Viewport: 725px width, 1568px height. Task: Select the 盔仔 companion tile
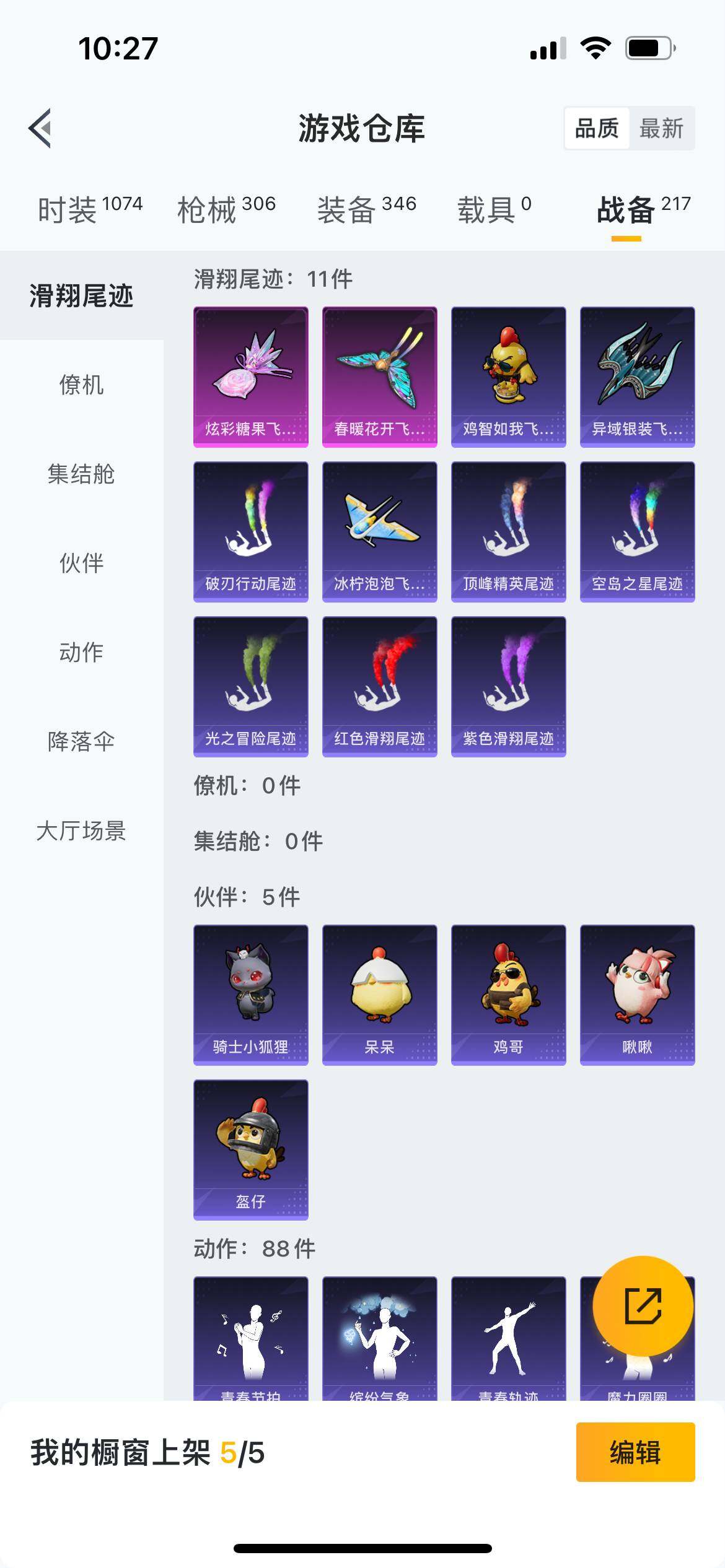pos(251,1149)
